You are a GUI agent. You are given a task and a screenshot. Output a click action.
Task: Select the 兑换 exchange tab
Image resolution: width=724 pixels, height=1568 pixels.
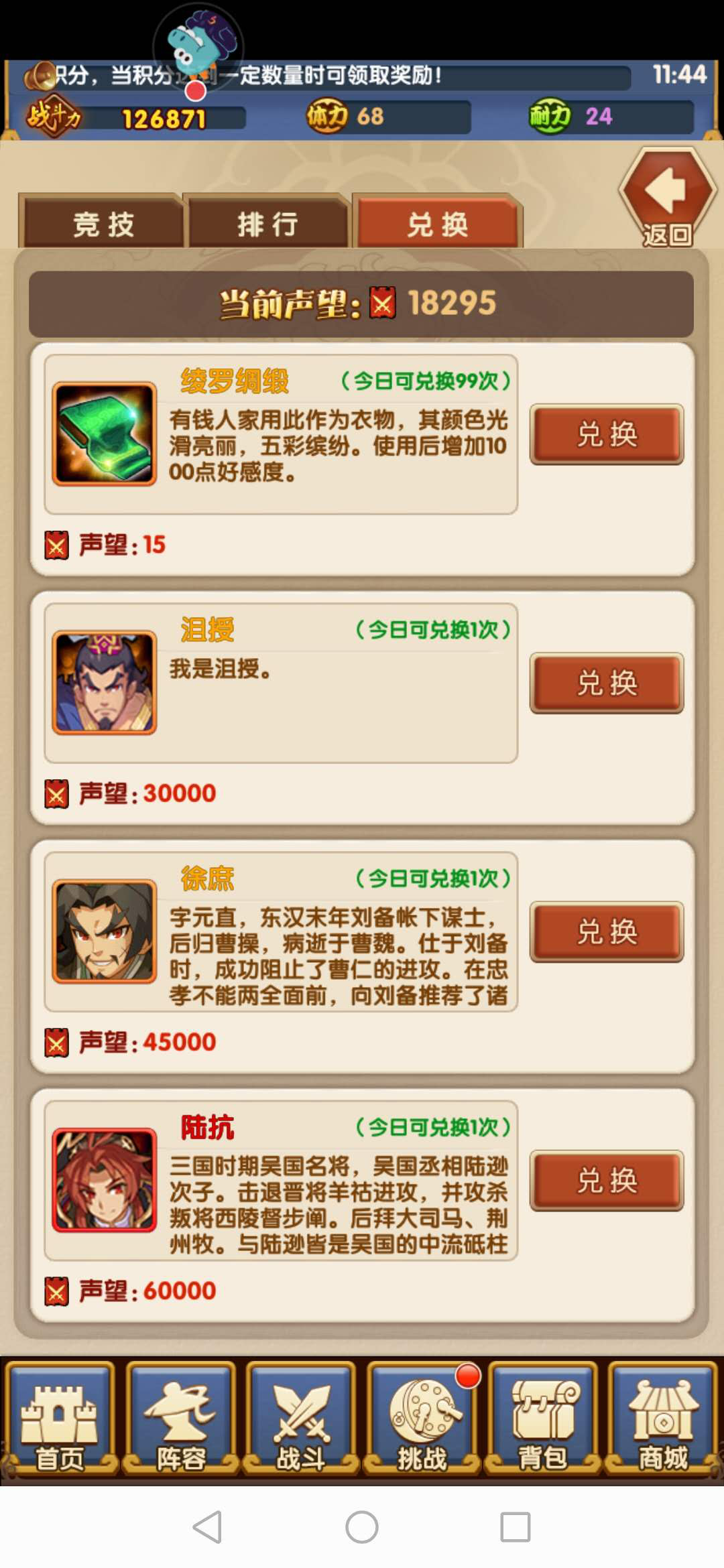pyautogui.click(x=438, y=224)
